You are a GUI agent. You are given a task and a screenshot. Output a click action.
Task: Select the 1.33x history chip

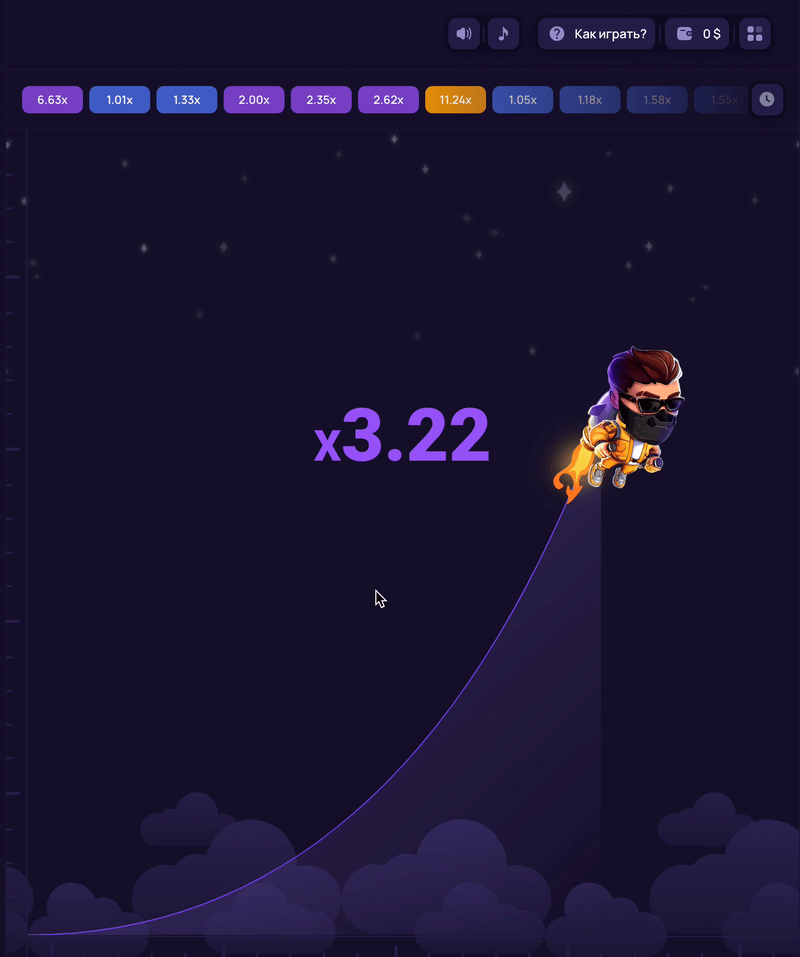pos(186,100)
